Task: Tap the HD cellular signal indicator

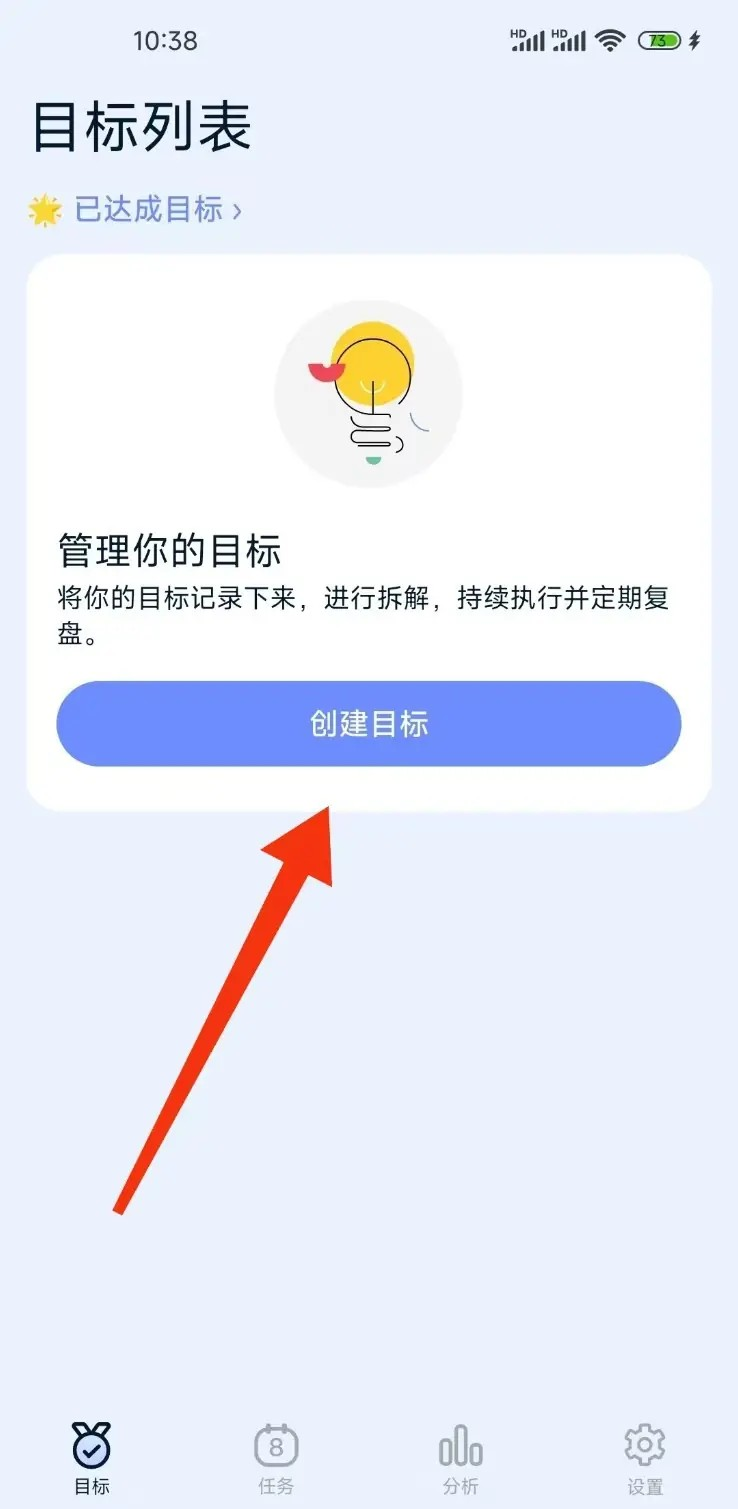Action: 528,38
